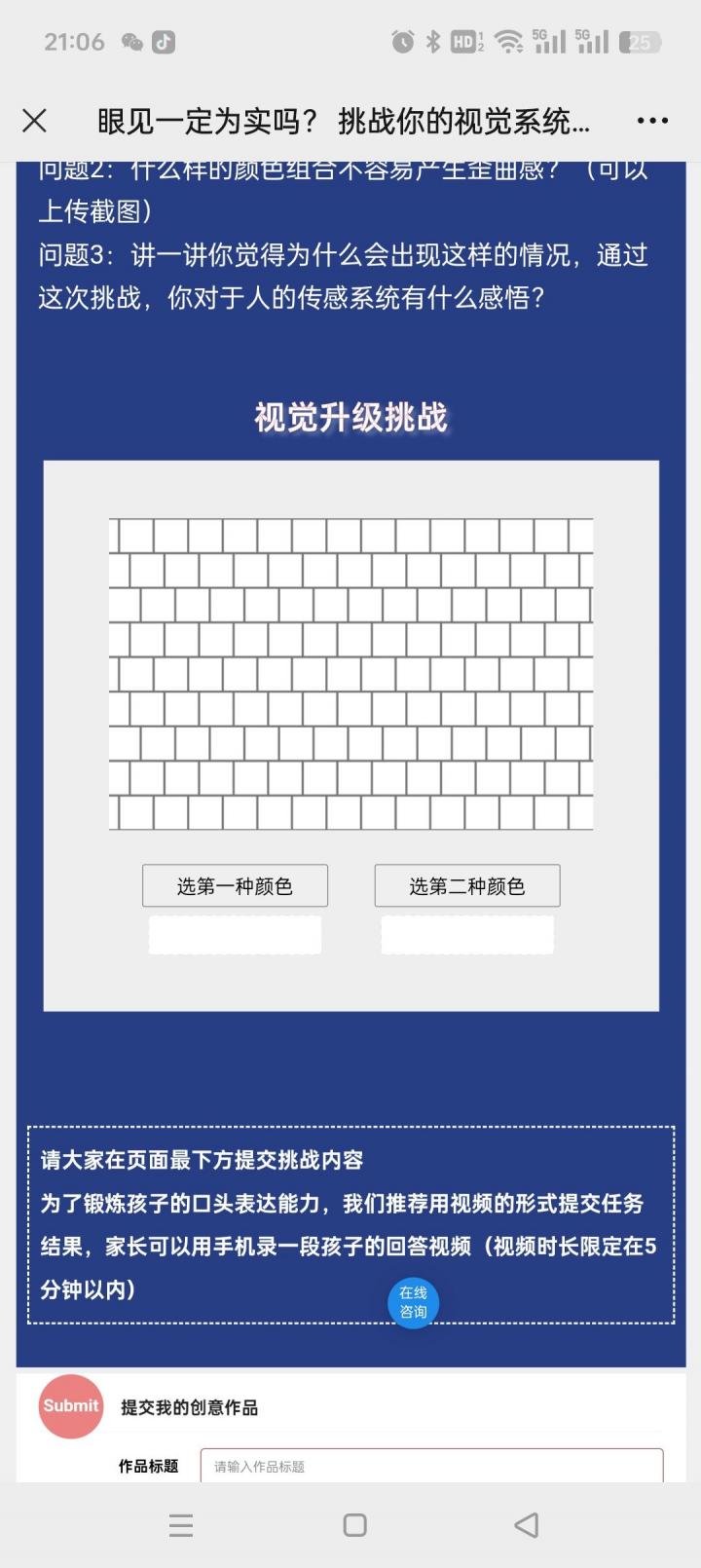Open the three-dot overflow menu
The image size is (701, 1568).
click(652, 121)
